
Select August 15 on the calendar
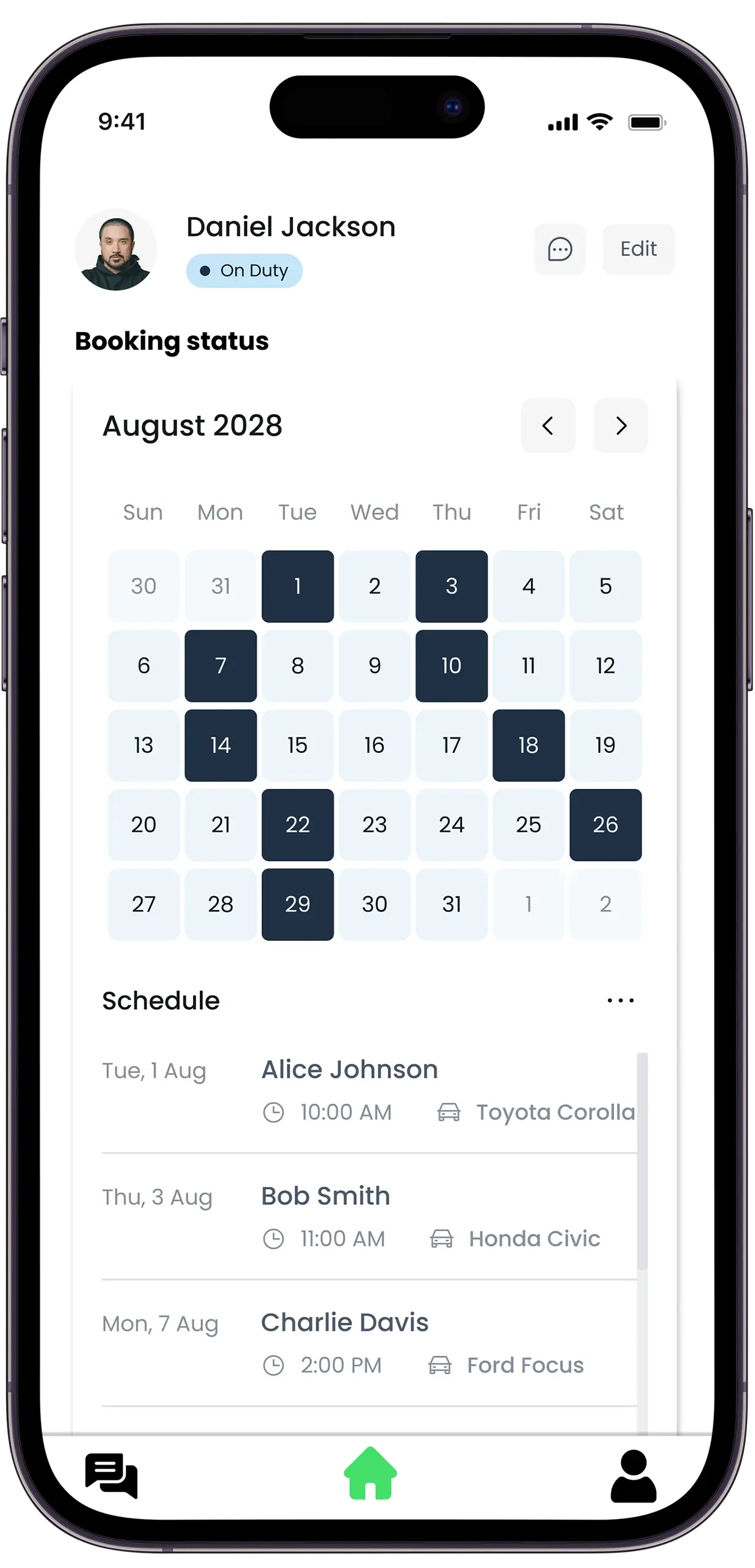(297, 745)
